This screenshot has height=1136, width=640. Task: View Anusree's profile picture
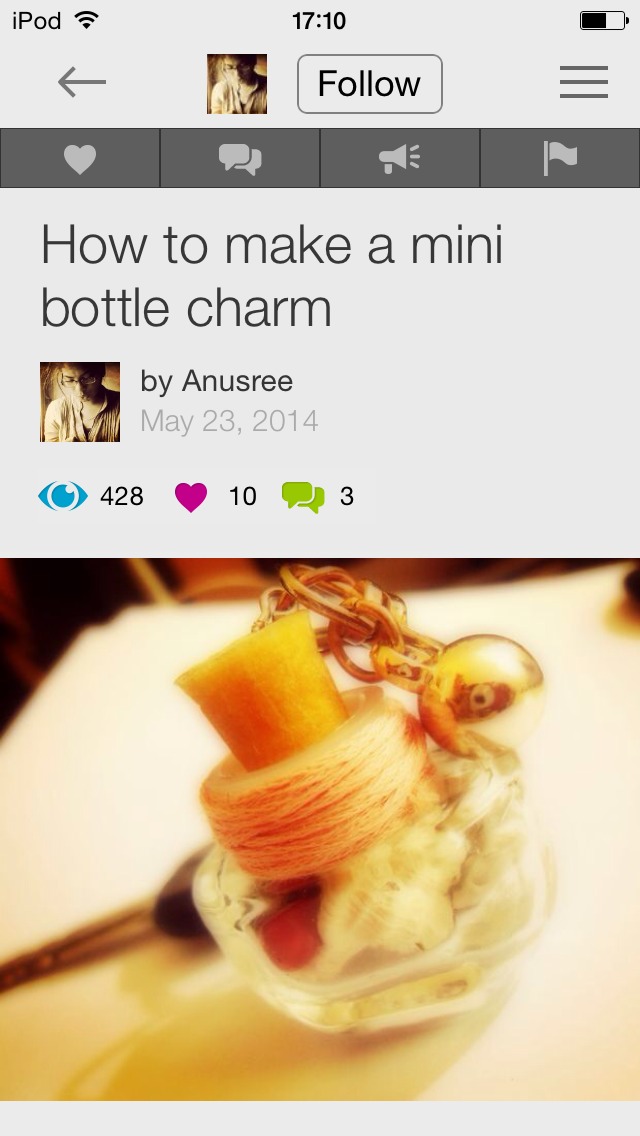80,402
